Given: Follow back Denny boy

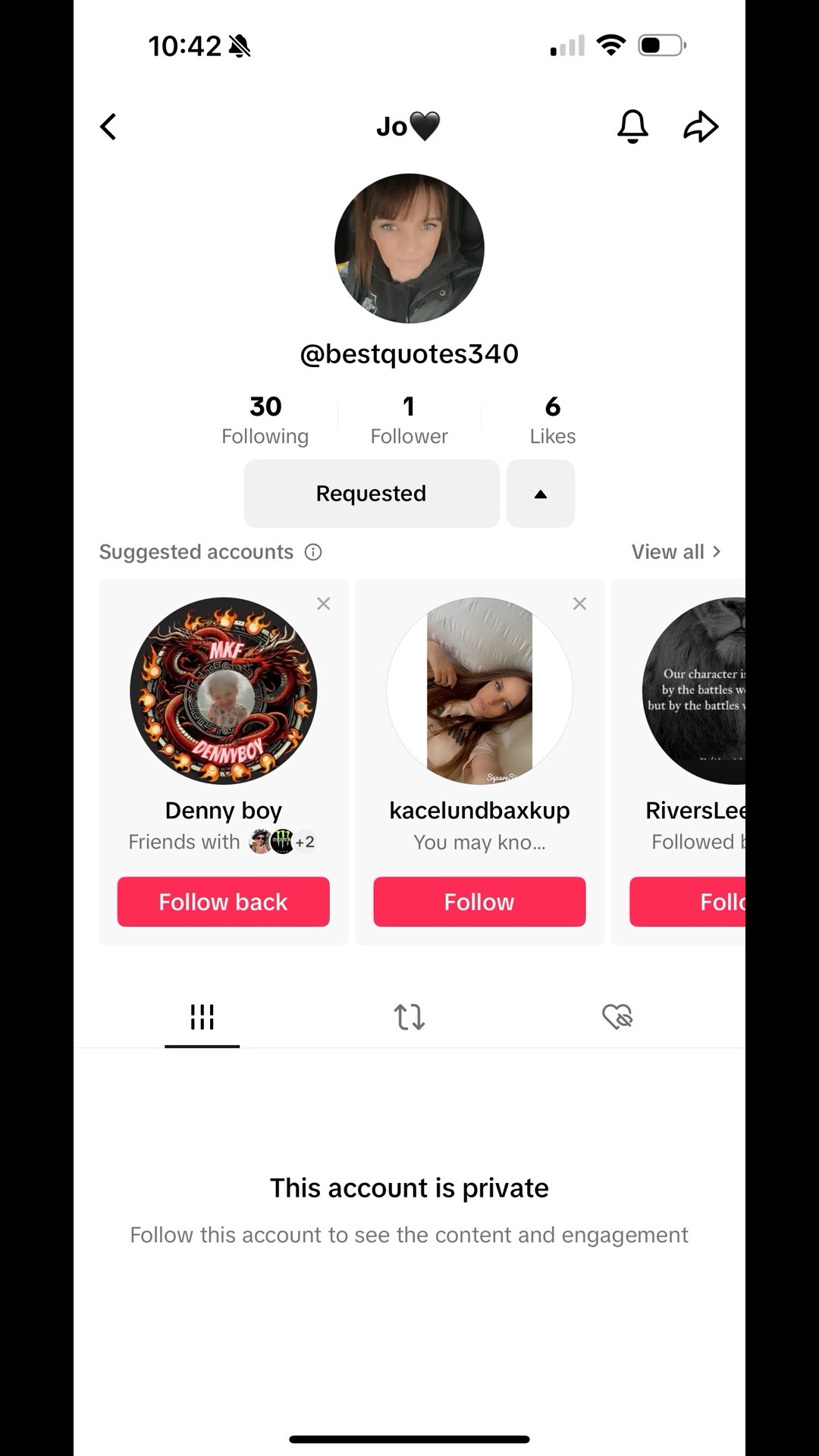Looking at the screenshot, I should click(223, 902).
